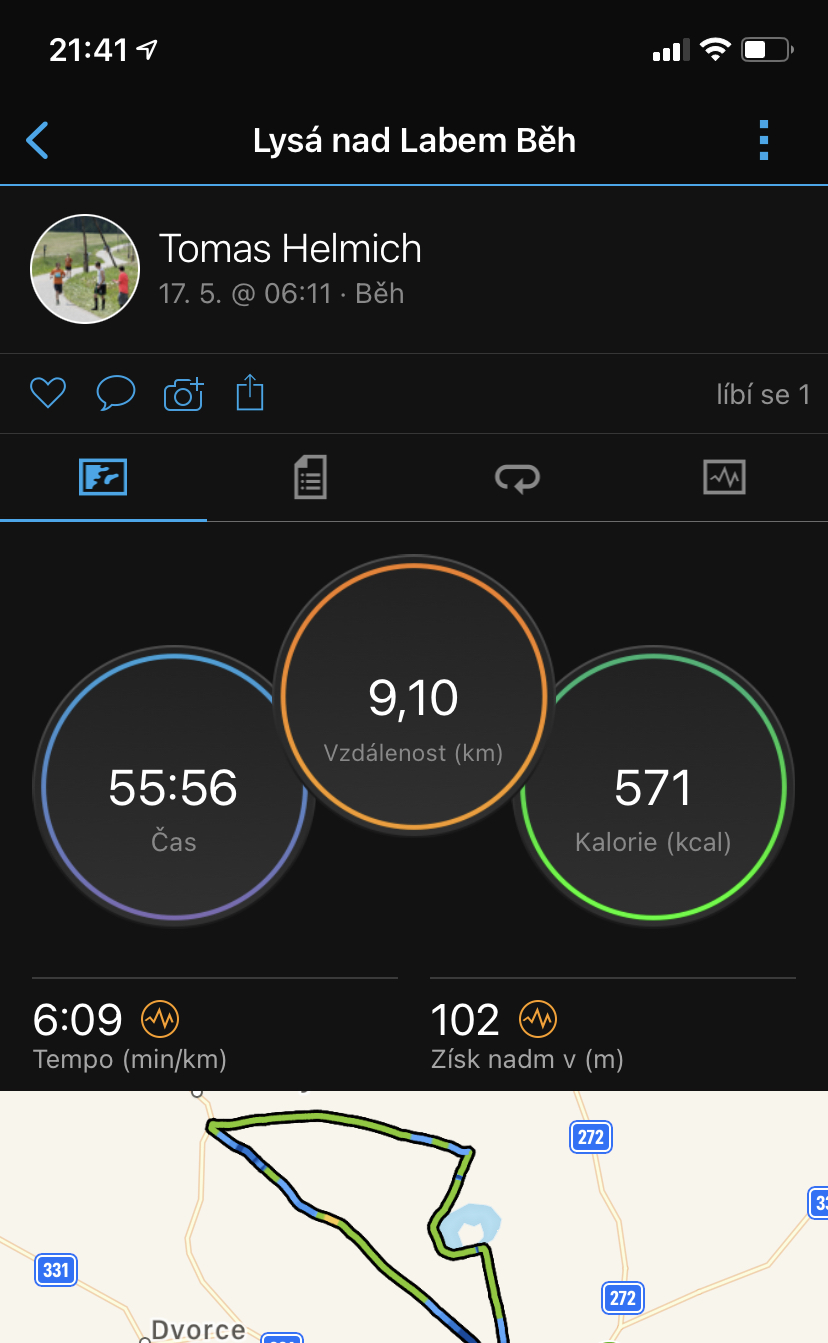Tap the chart icon next to Tempo 6:09
This screenshot has width=828, height=1343.
160,1020
